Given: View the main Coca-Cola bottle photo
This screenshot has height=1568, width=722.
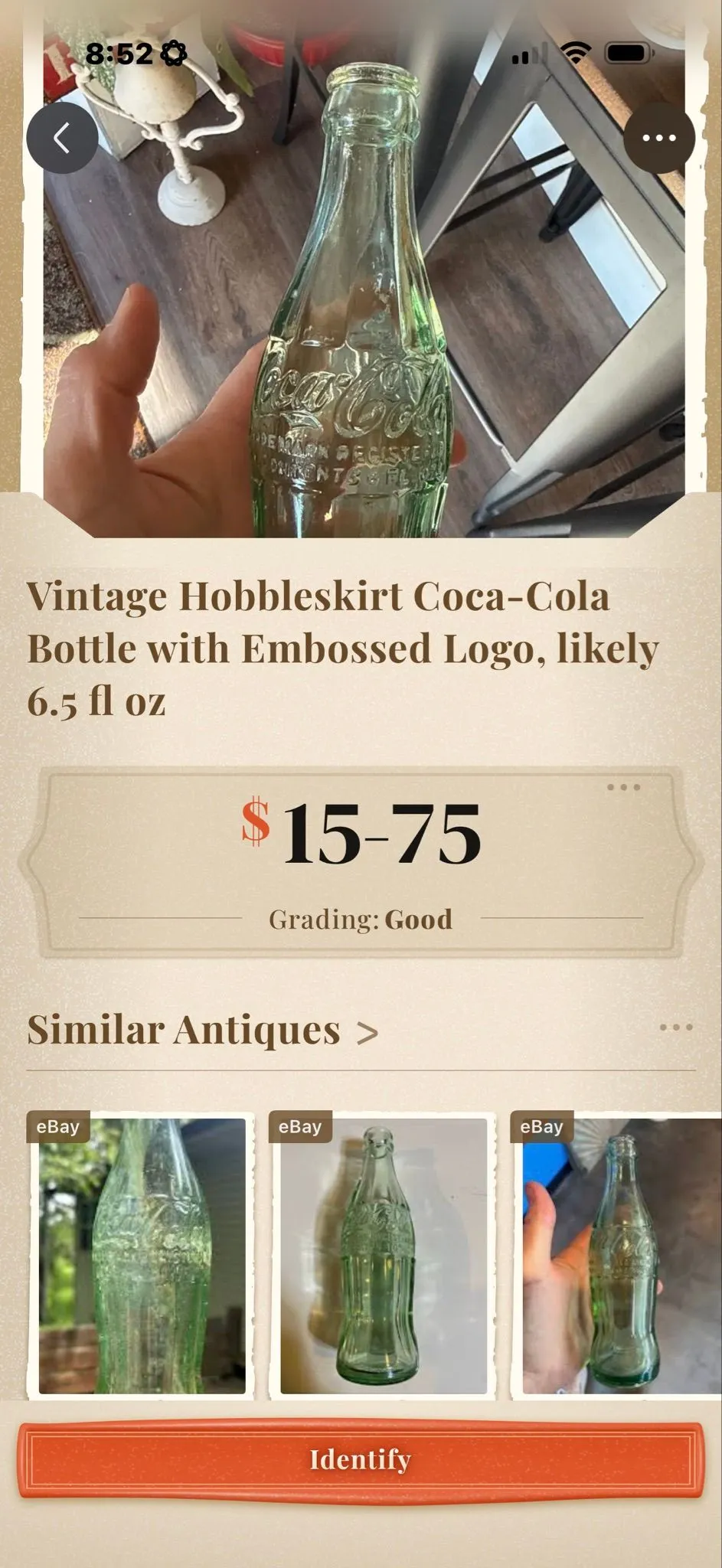Looking at the screenshot, I should click(x=364, y=283).
